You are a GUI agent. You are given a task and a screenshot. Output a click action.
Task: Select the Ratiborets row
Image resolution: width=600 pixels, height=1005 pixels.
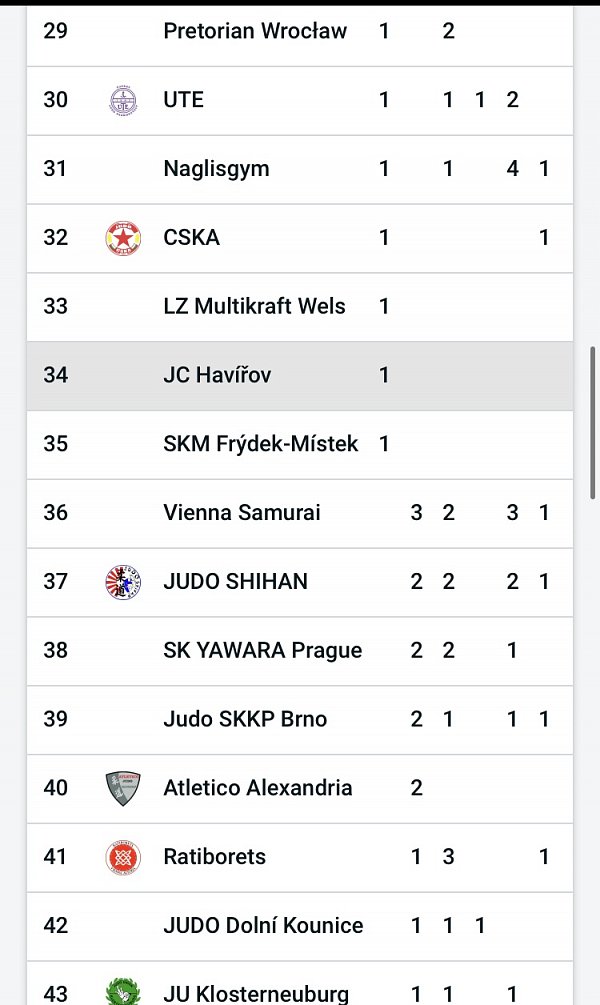[299, 858]
